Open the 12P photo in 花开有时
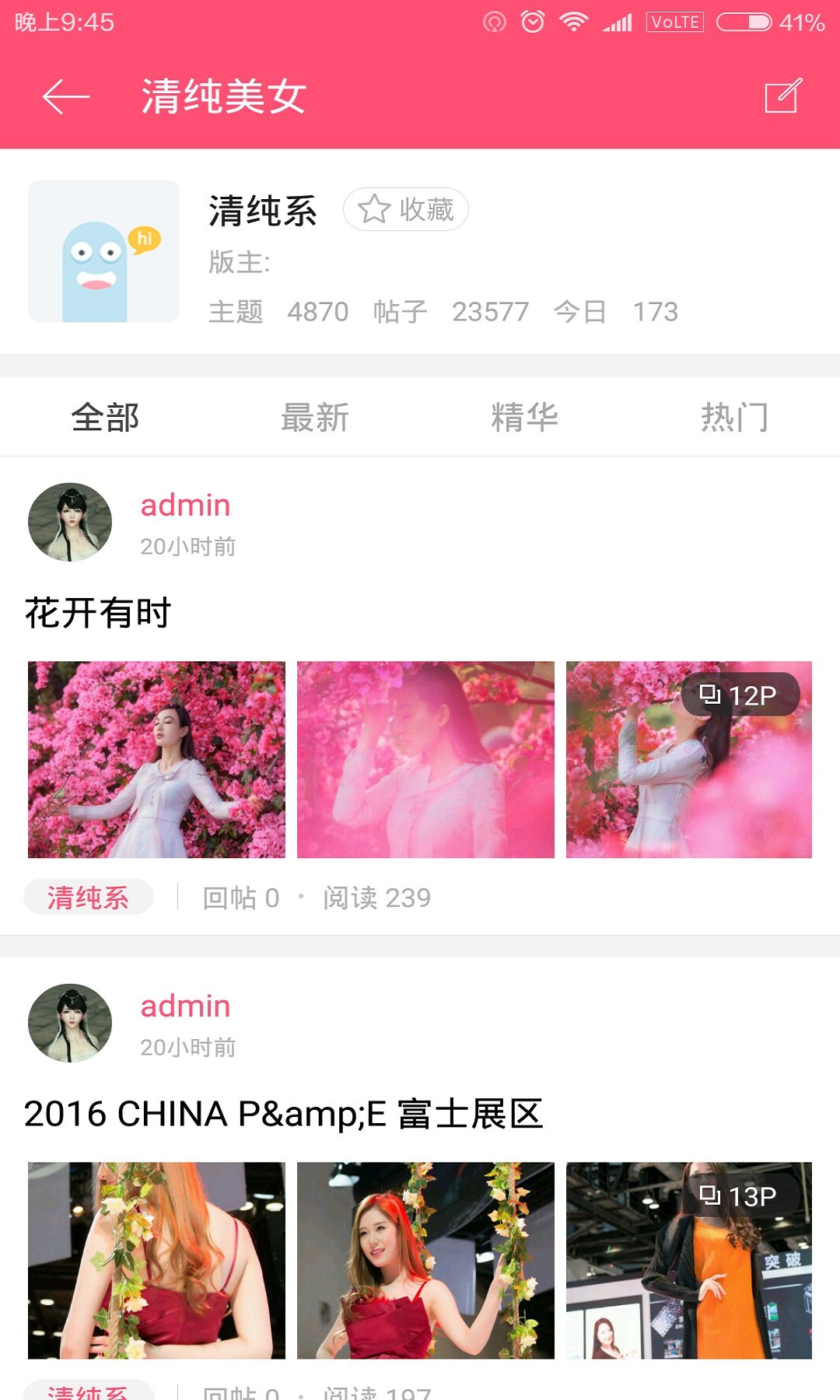Screen dimensions: 840x1400 coord(689,759)
